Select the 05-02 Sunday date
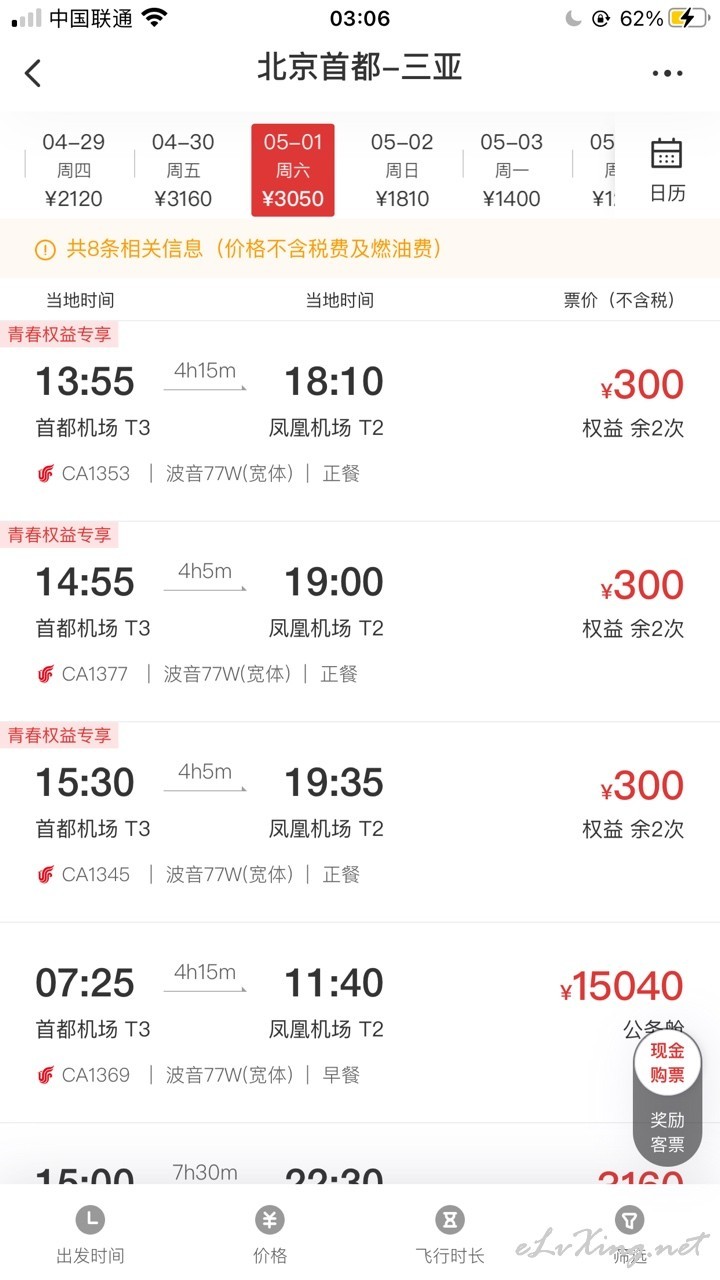720x1280 pixels. coord(402,170)
